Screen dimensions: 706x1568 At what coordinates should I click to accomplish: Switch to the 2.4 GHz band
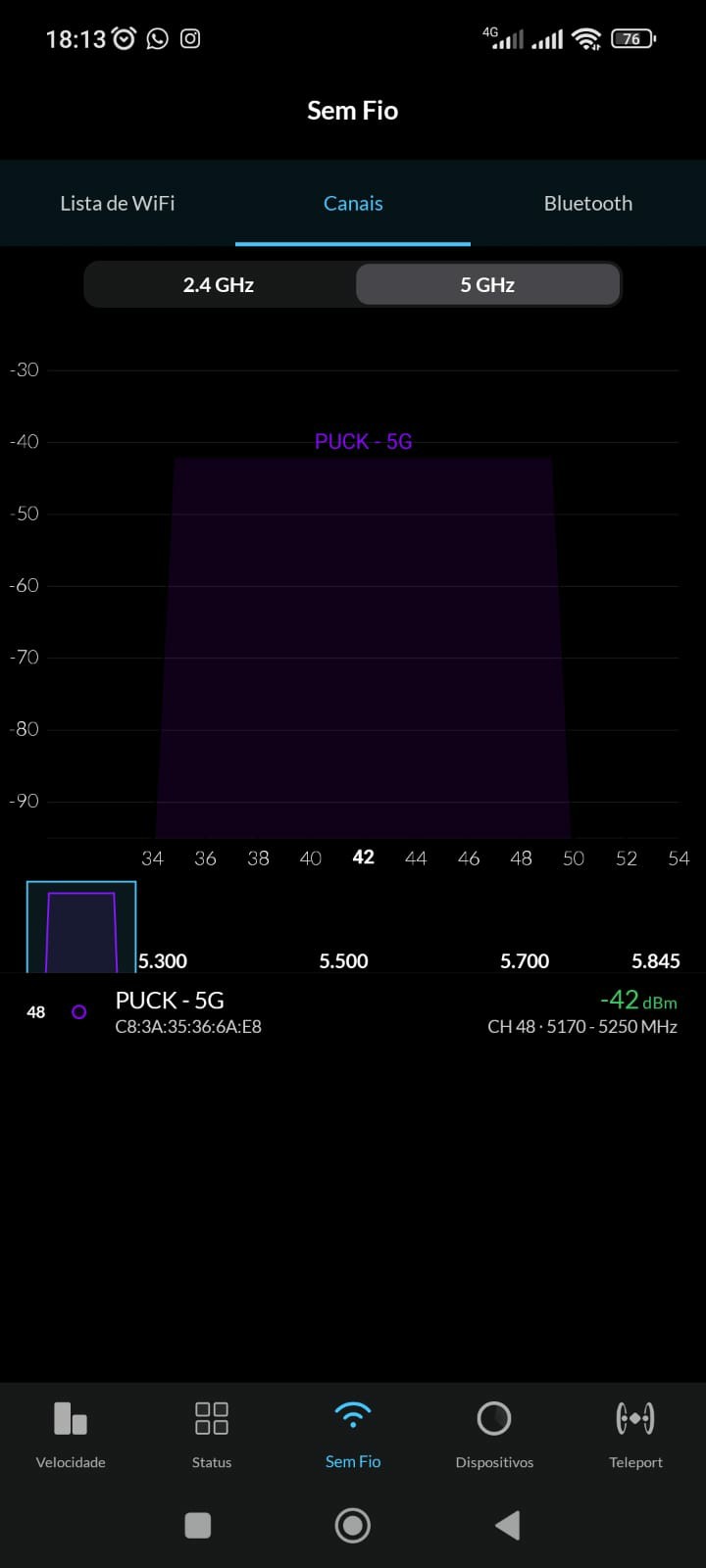pyautogui.click(x=219, y=285)
